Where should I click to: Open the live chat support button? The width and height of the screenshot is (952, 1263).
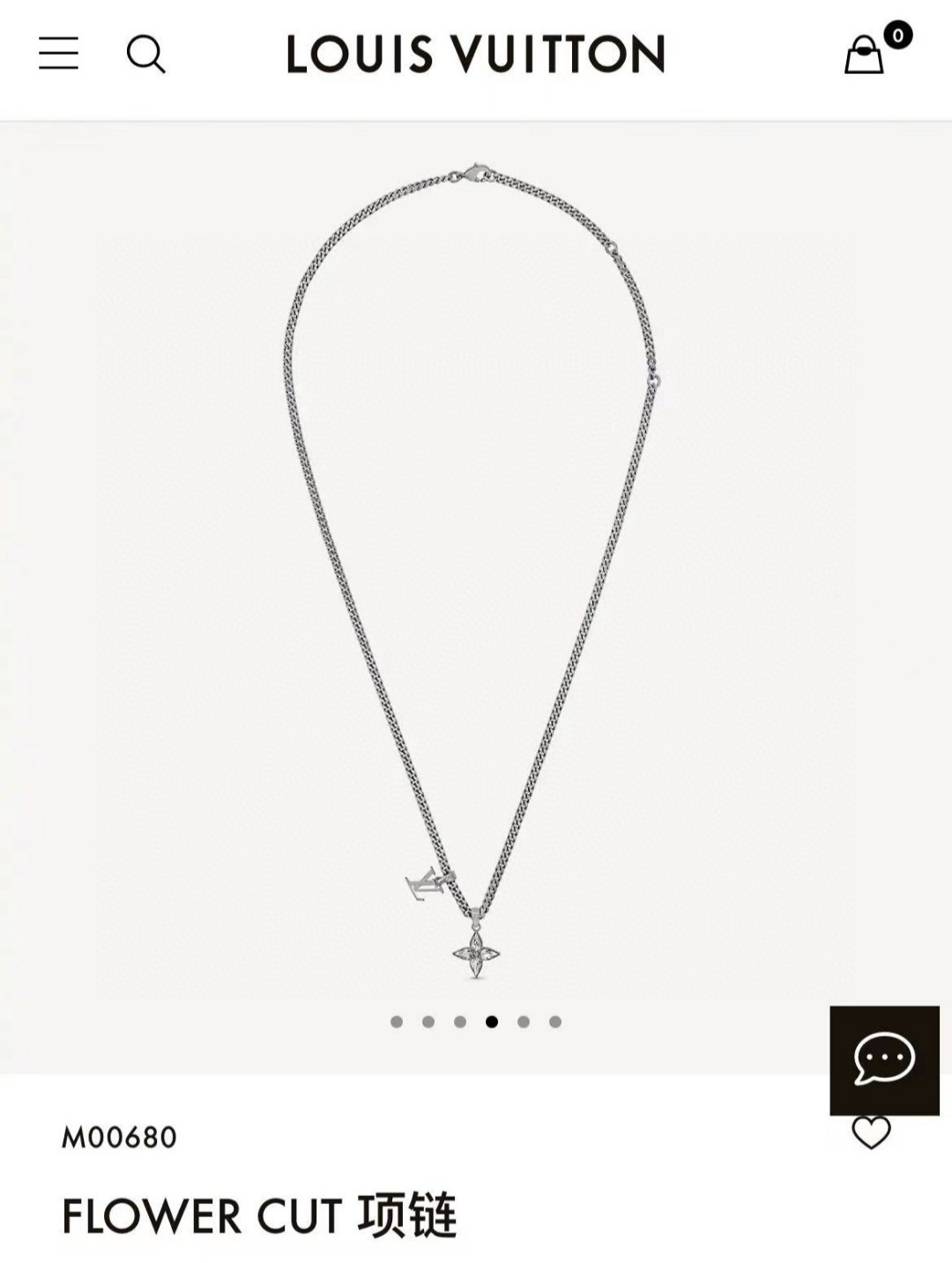[884, 1059]
